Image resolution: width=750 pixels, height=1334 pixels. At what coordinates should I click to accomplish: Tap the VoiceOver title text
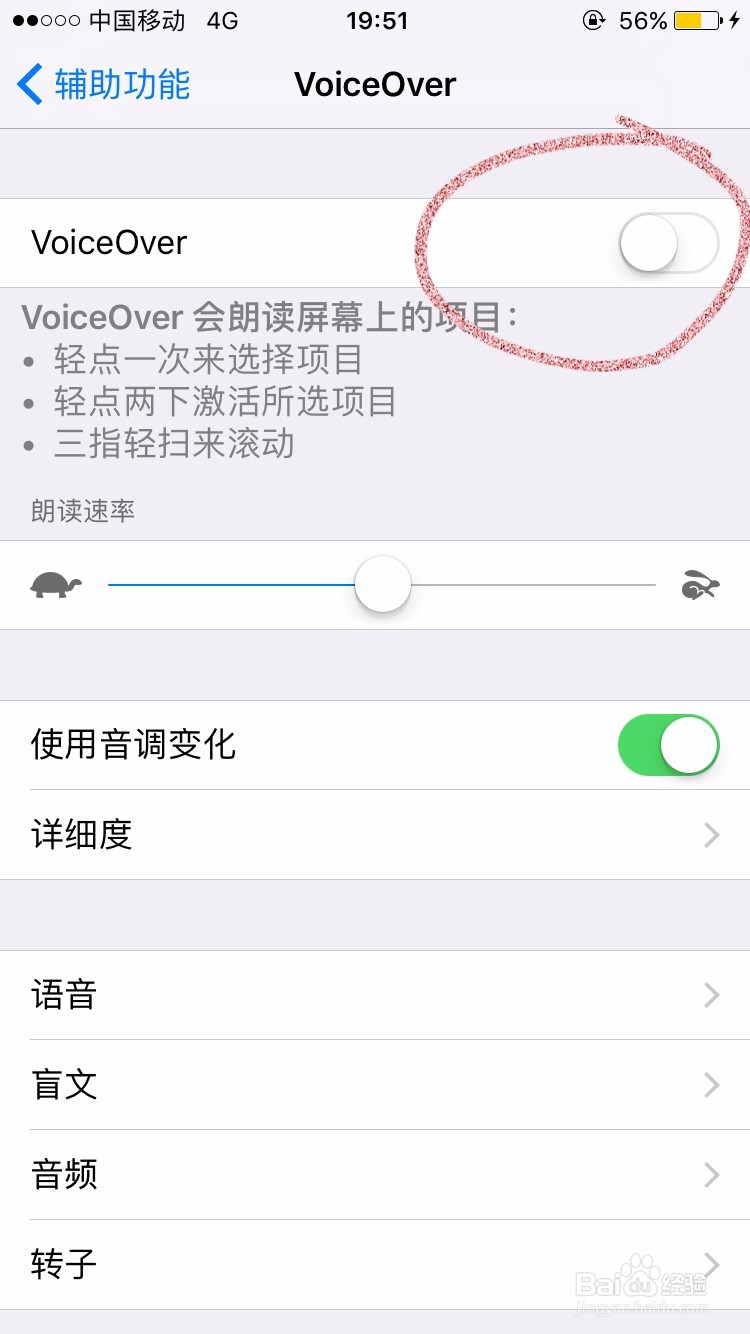pyautogui.click(x=375, y=85)
